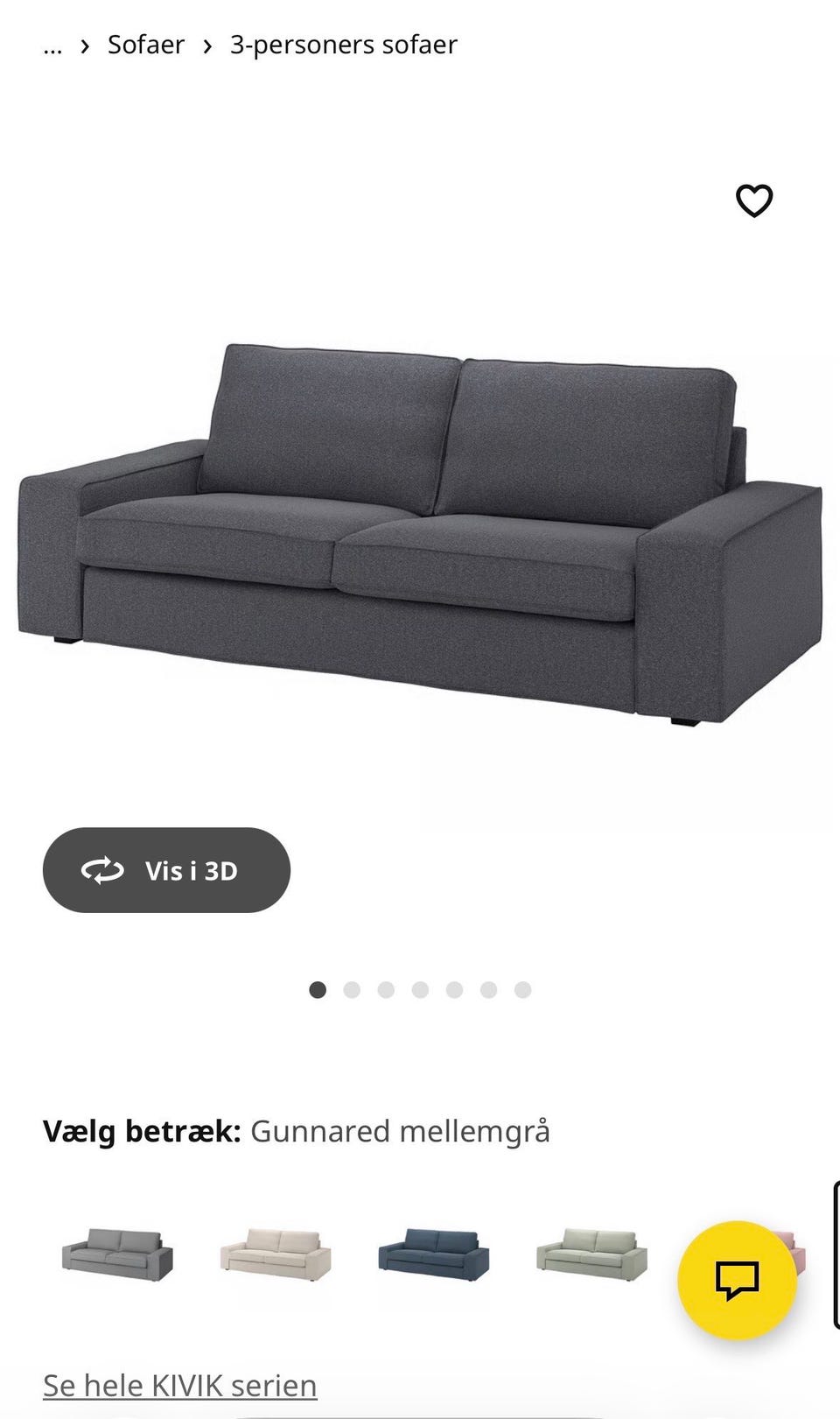Viewport: 840px width, 1419px height.
Task: Click the 3D rotation icon
Action: coord(103,870)
